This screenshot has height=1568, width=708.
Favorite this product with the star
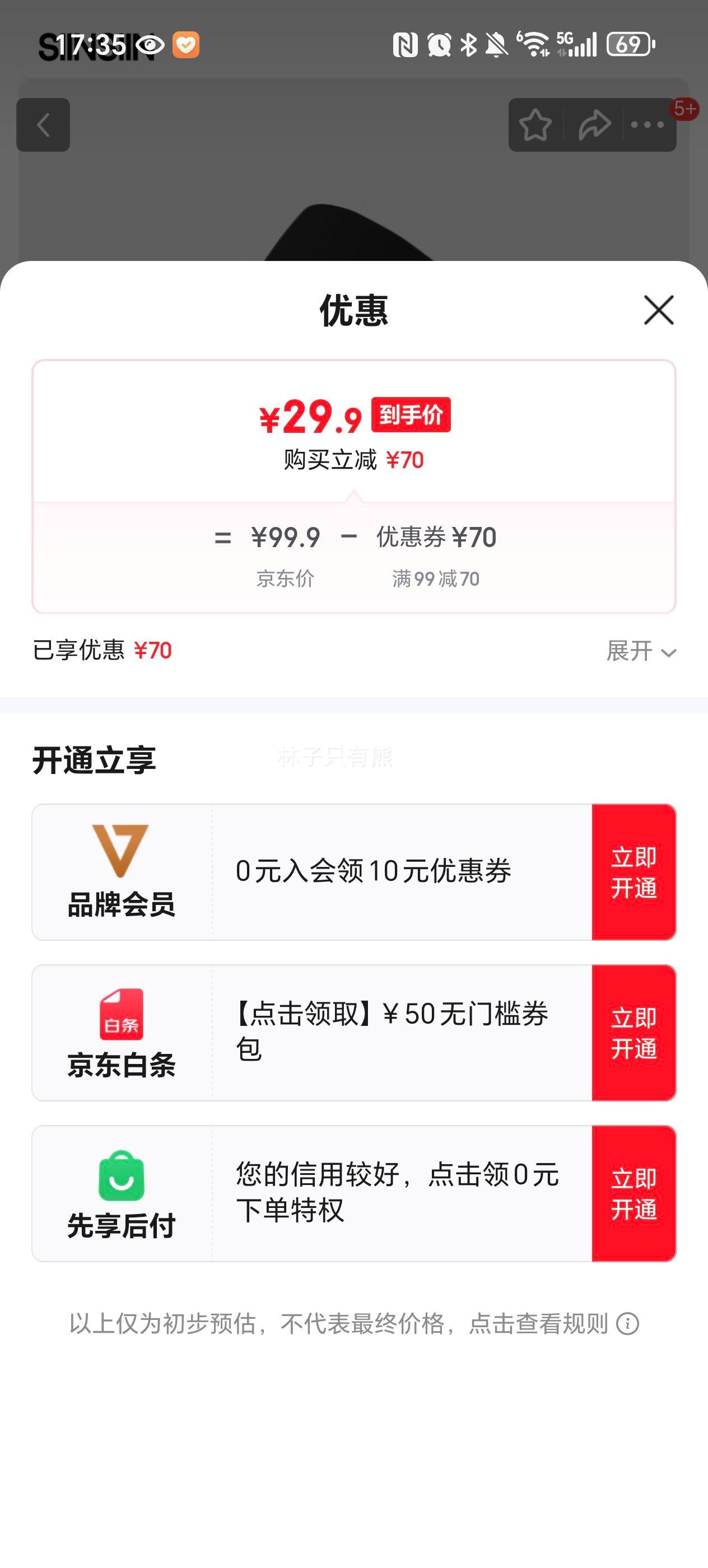click(535, 125)
